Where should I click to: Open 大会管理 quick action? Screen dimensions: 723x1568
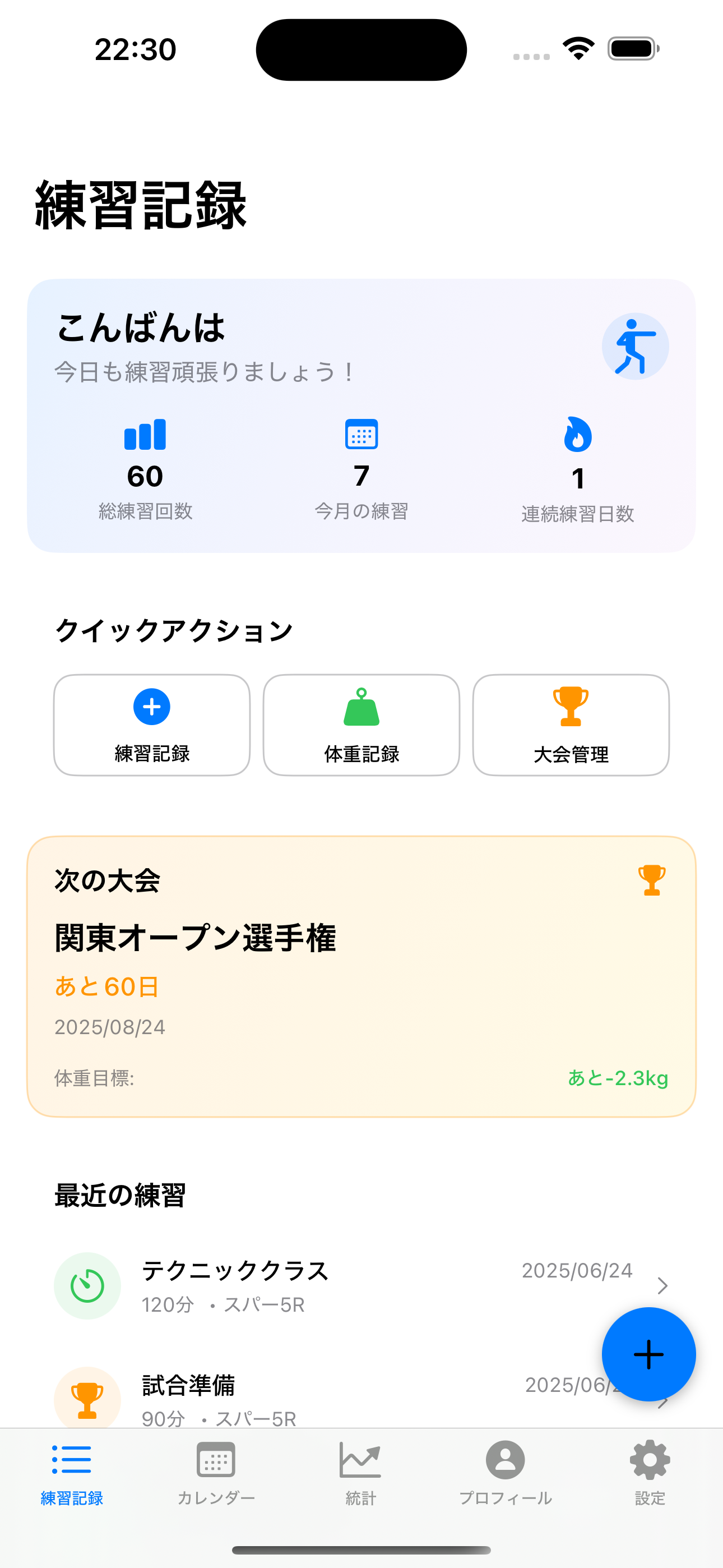(x=570, y=725)
